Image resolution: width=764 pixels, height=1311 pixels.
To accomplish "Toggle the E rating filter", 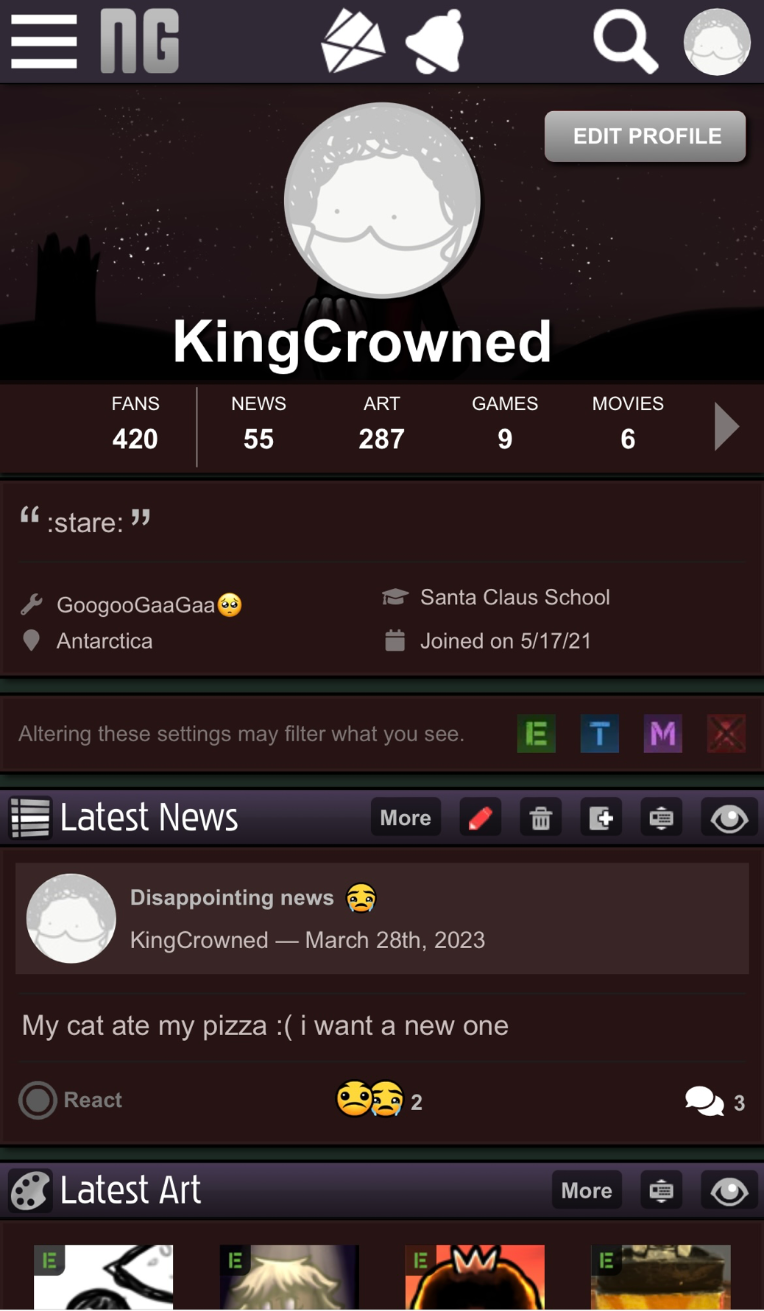I will [x=536, y=735].
